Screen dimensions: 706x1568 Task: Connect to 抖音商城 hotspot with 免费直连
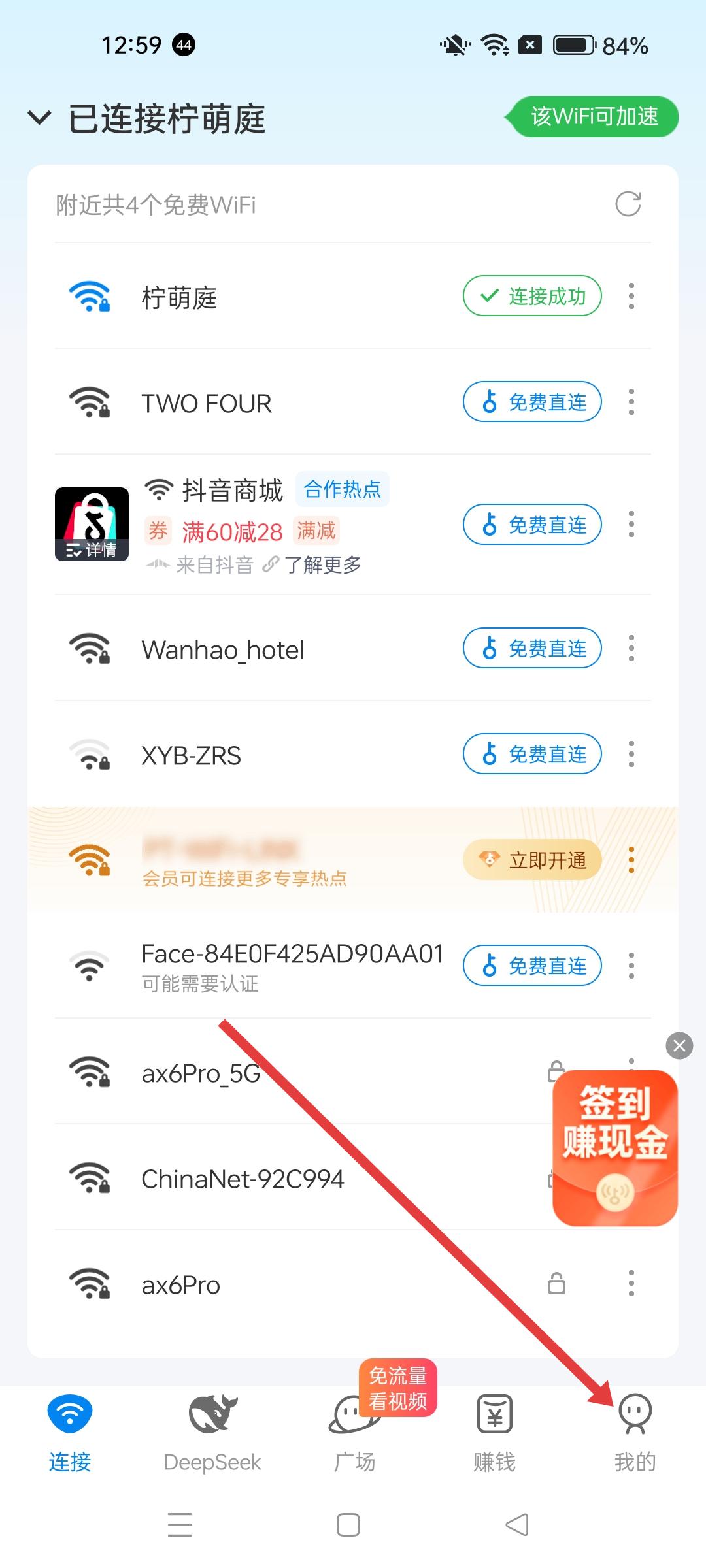532,525
